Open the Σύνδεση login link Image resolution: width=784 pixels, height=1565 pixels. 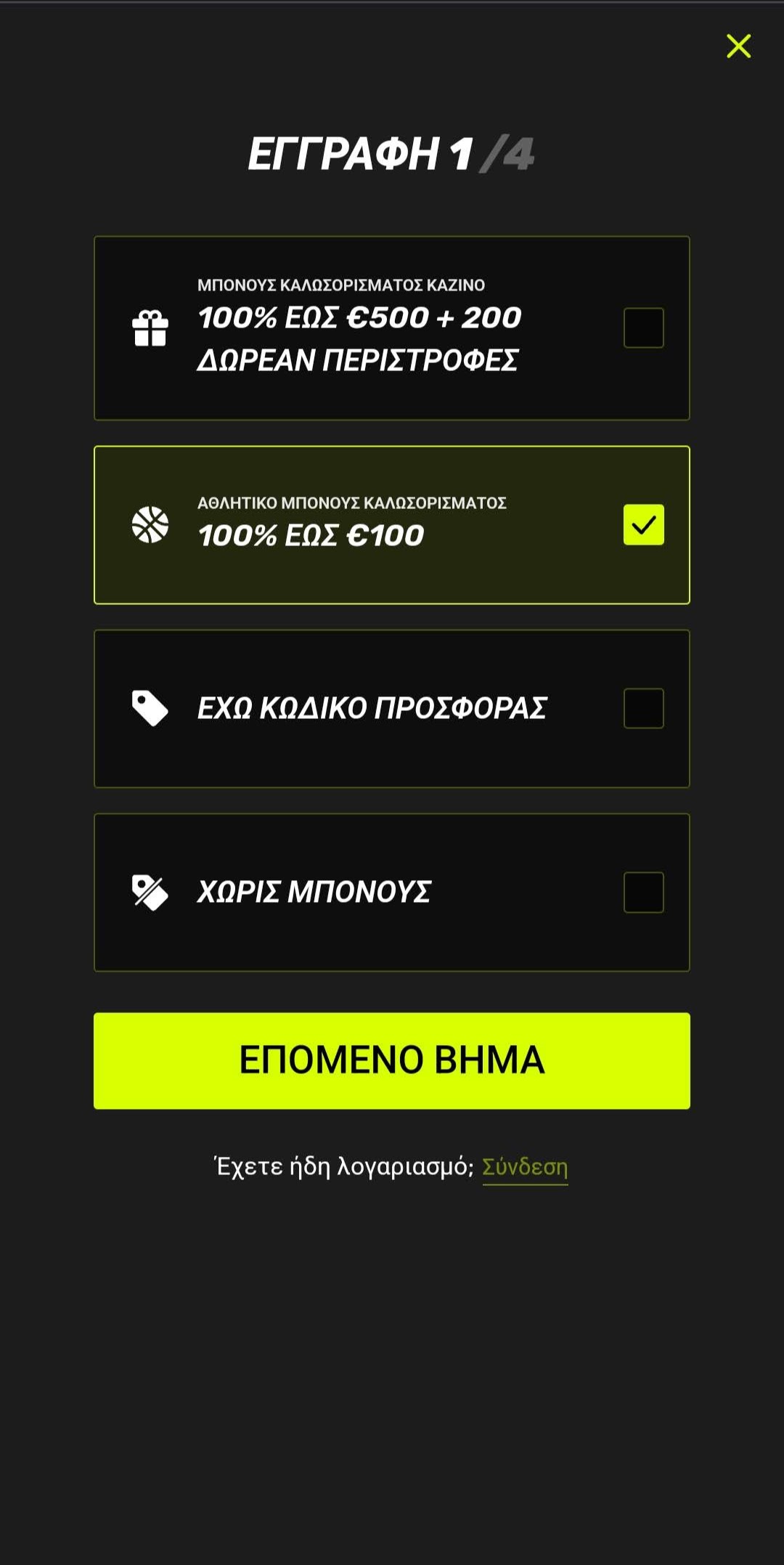(x=525, y=1166)
